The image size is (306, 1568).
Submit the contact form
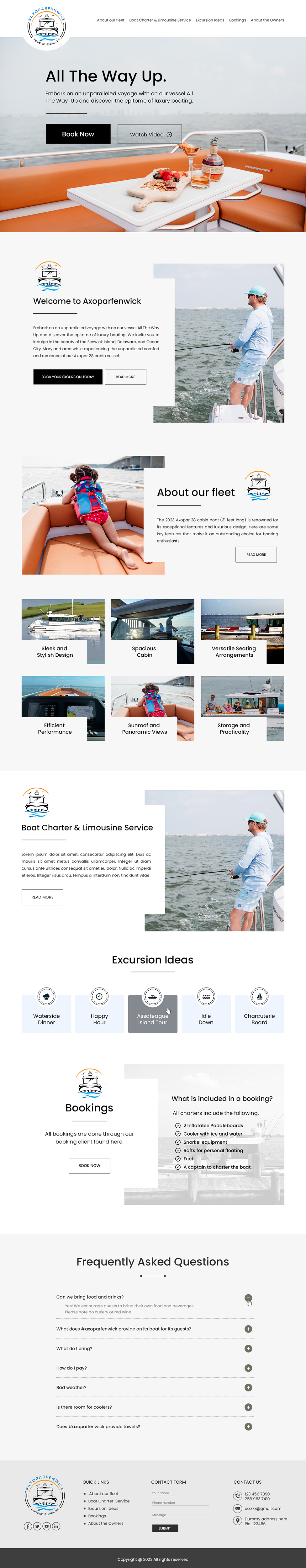tap(165, 1528)
